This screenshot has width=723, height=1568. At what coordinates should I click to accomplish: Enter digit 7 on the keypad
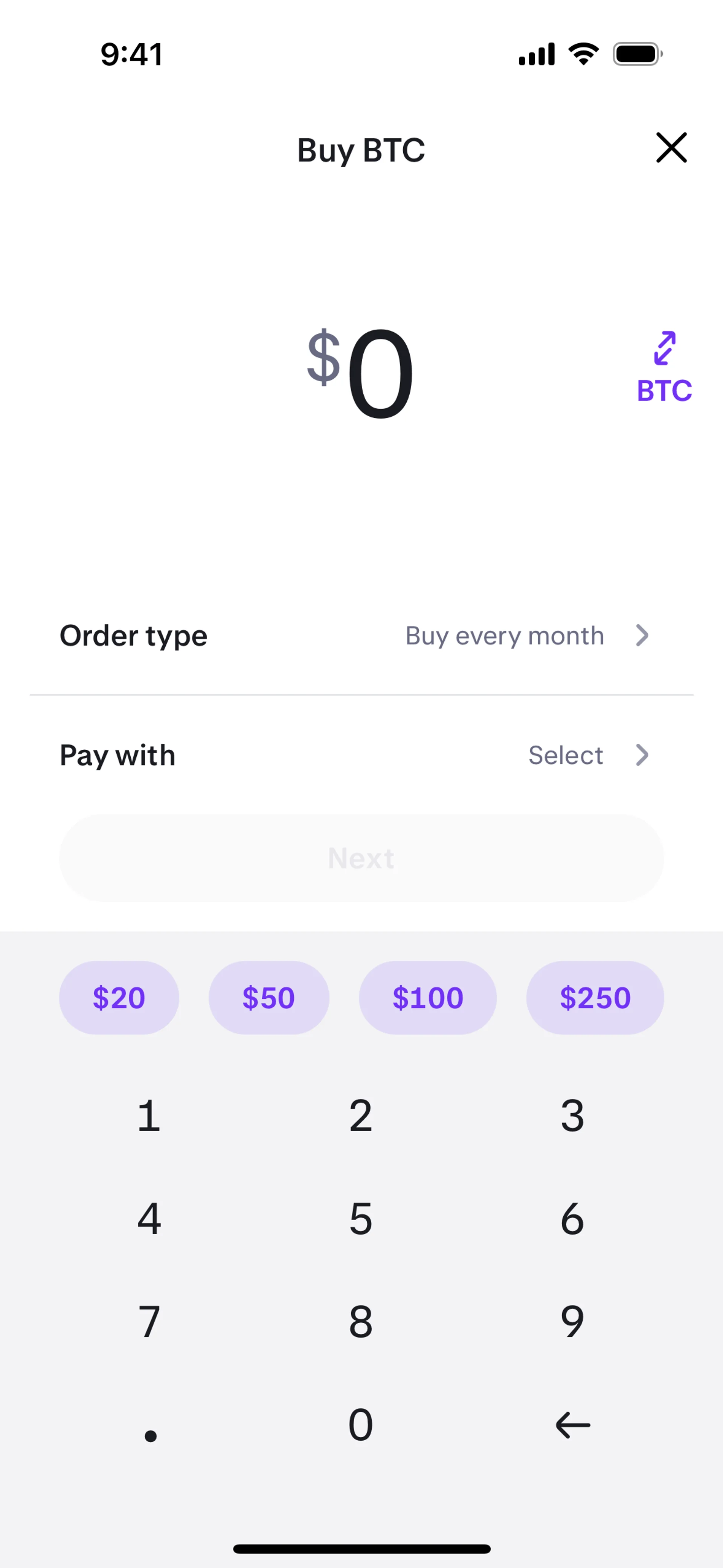click(x=149, y=1322)
